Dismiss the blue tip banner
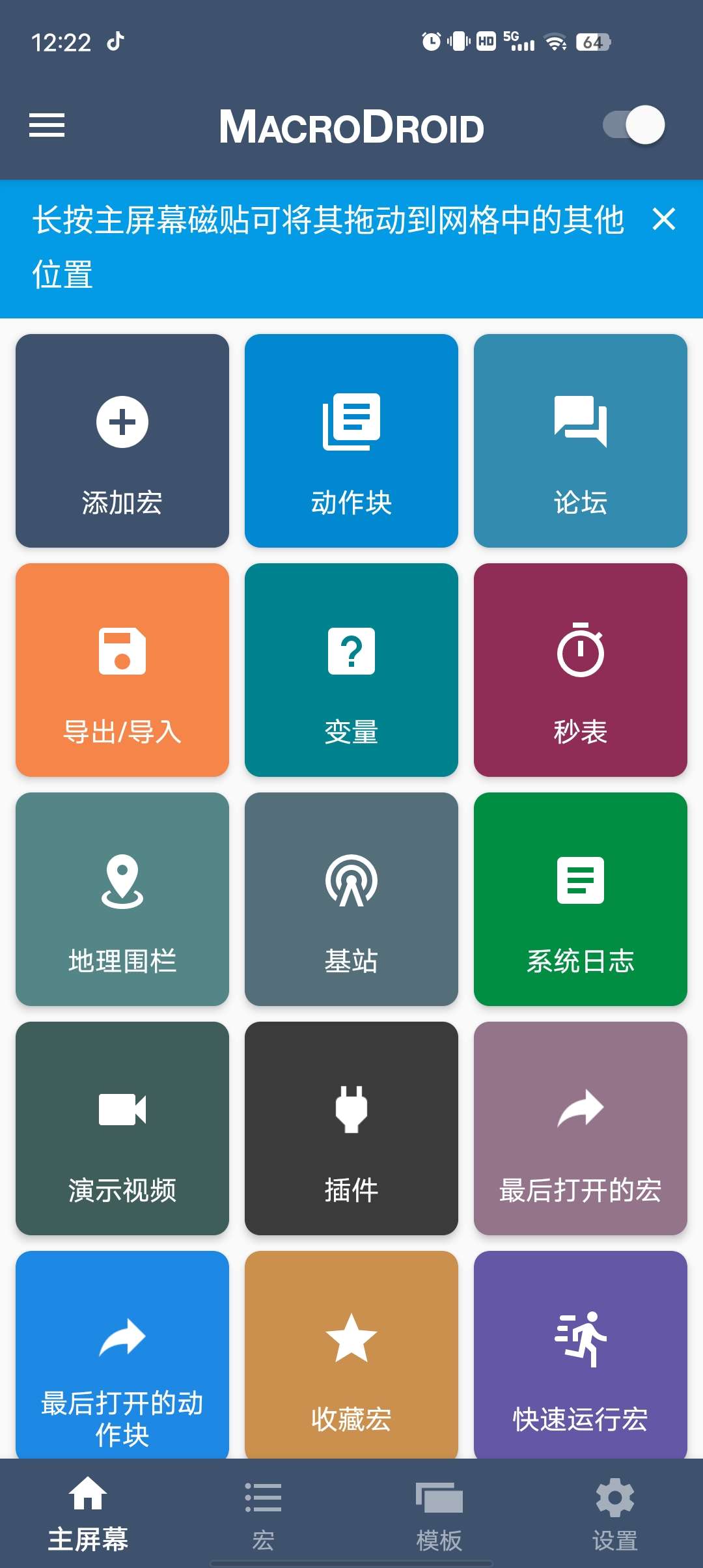The image size is (703, 1568). (x=663, y=219)
